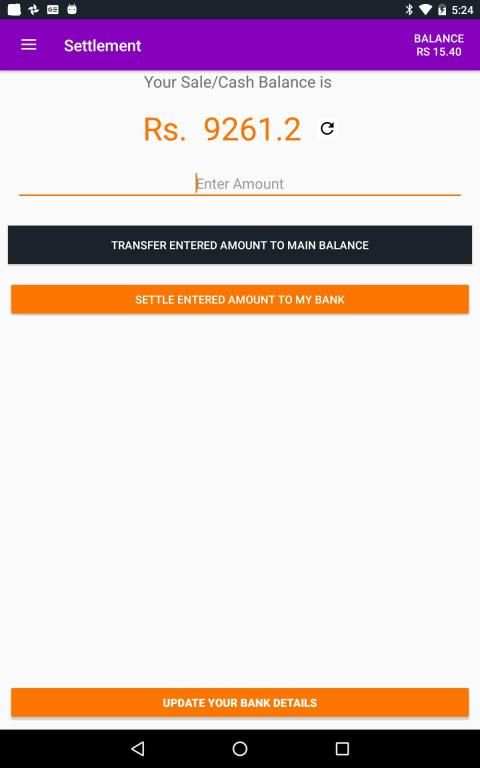Focus the Enter Amount field
Screen dimensions: 480x768
(240, 184)
